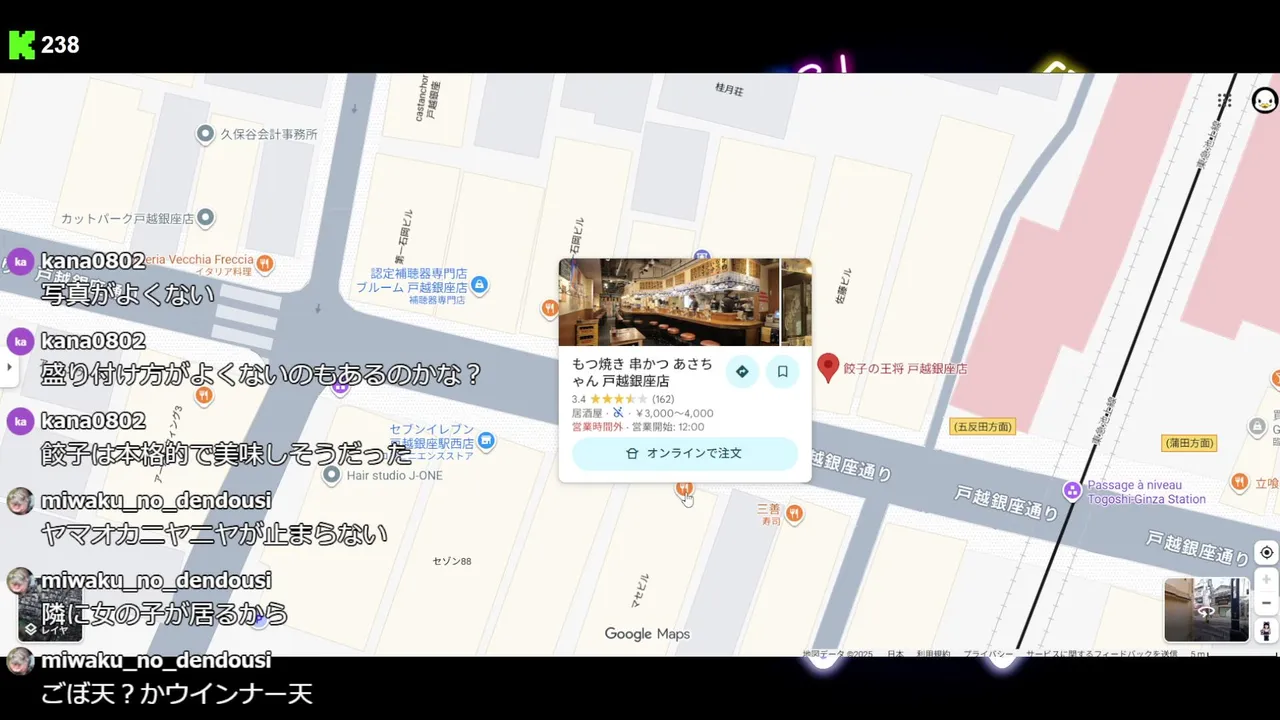Open the 久保谷会計事務所 map marker

tap(205, 133)
